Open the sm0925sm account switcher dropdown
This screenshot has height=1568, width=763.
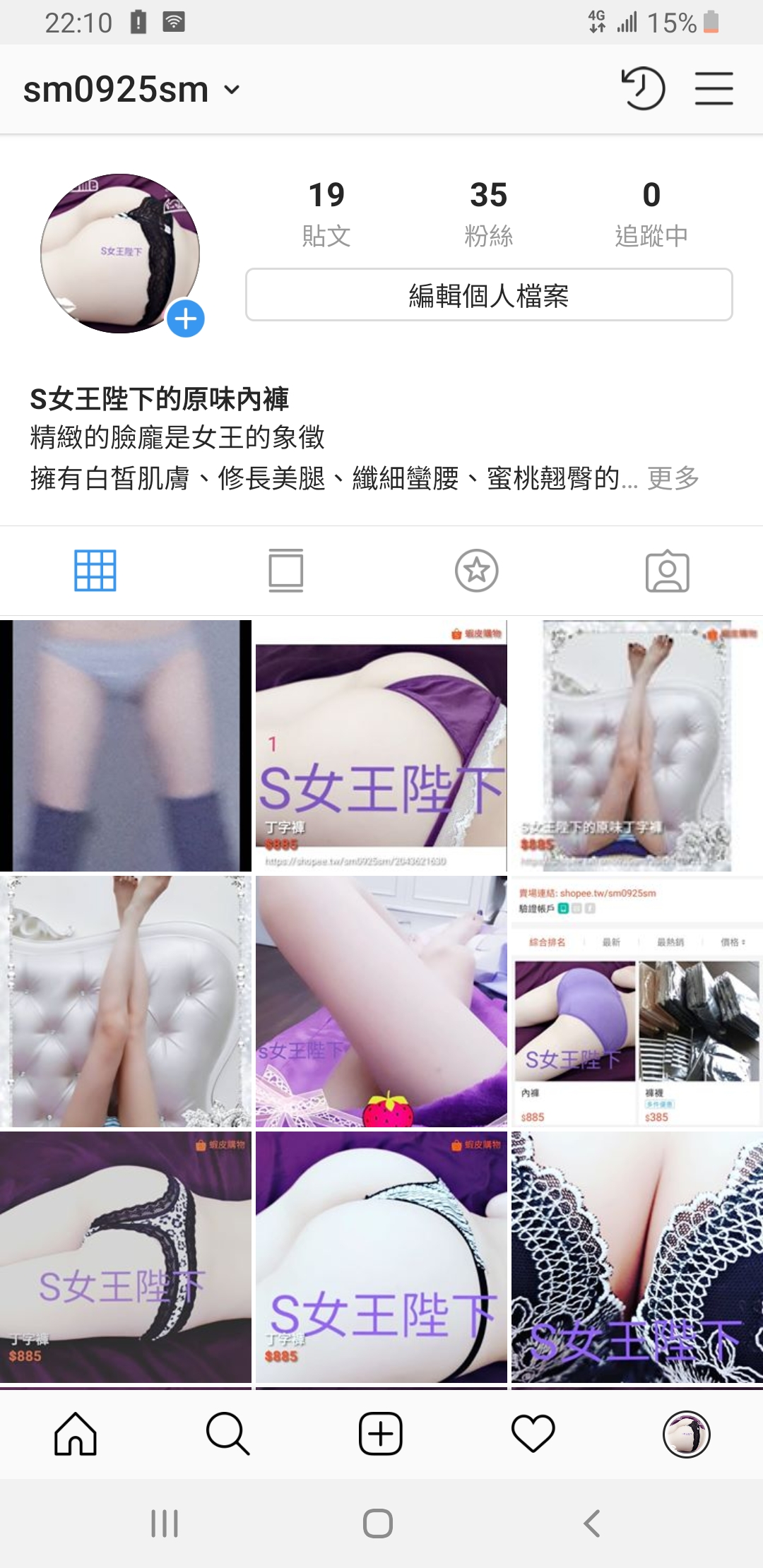131,88
